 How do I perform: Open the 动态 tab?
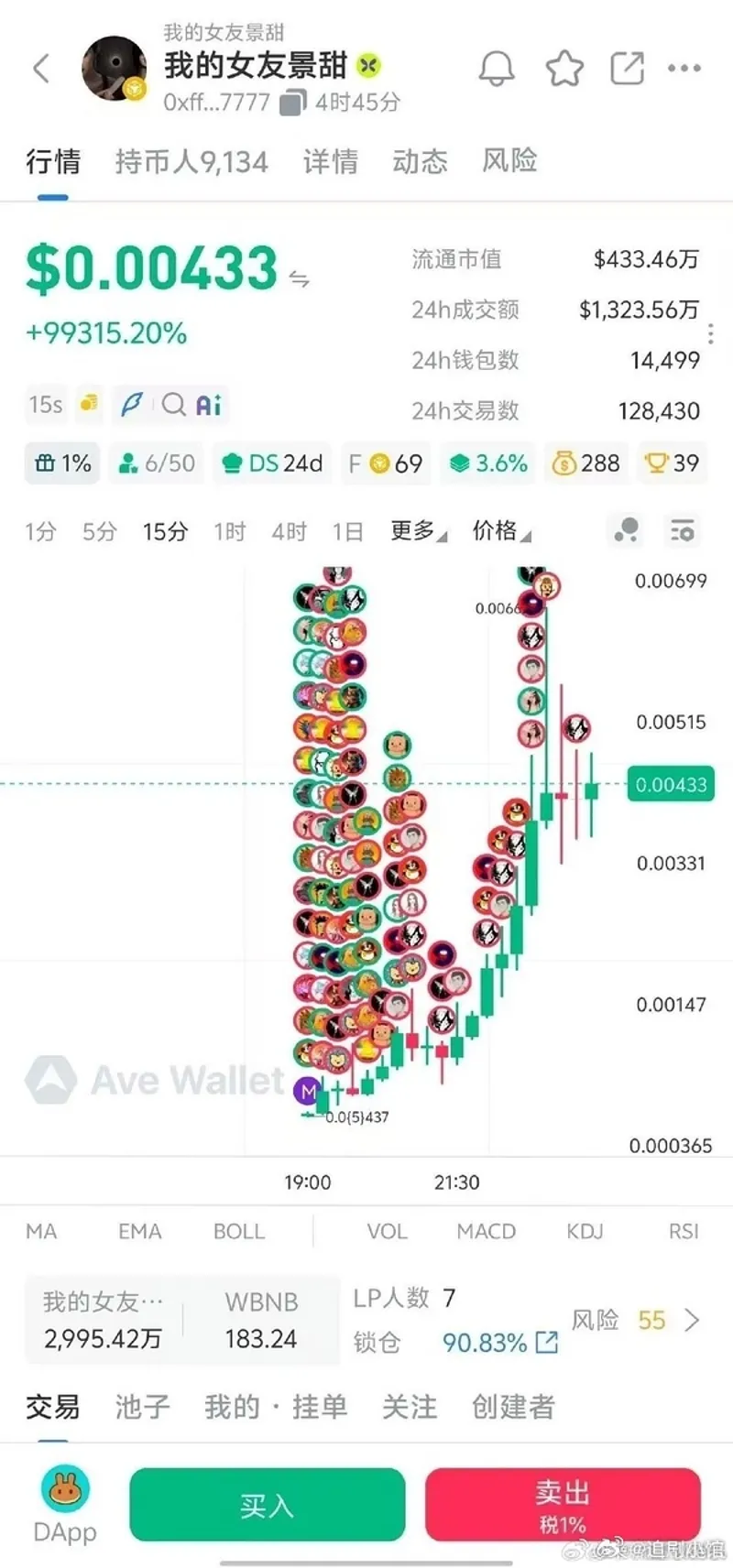pos(421,162)
